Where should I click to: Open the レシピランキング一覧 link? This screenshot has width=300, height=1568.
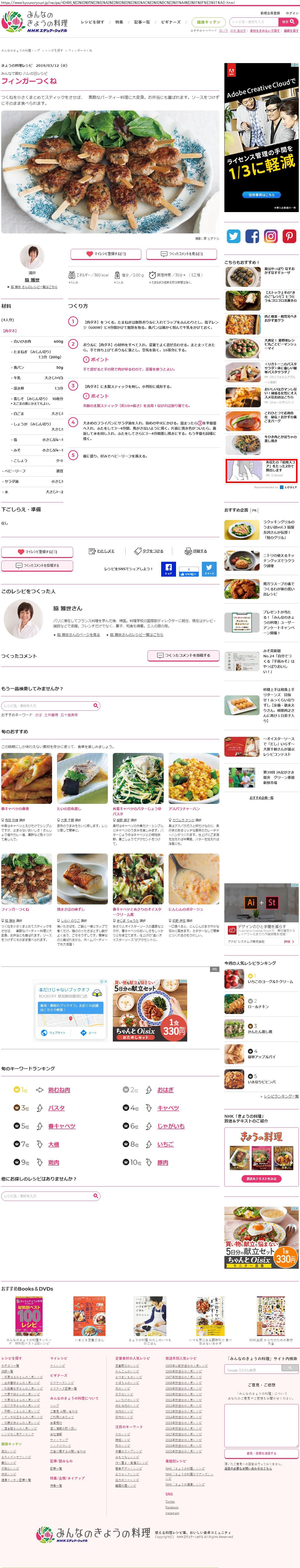[281, 1096]
